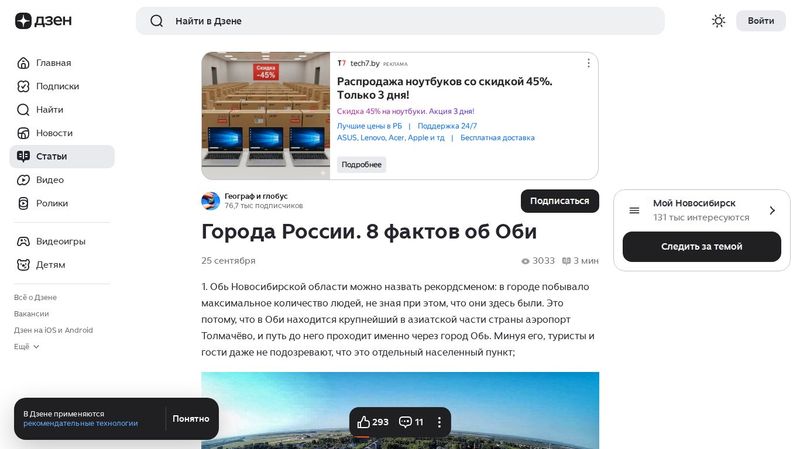Open the article's 11 comments
Screen dimensions: 800x449
point(411,422)
